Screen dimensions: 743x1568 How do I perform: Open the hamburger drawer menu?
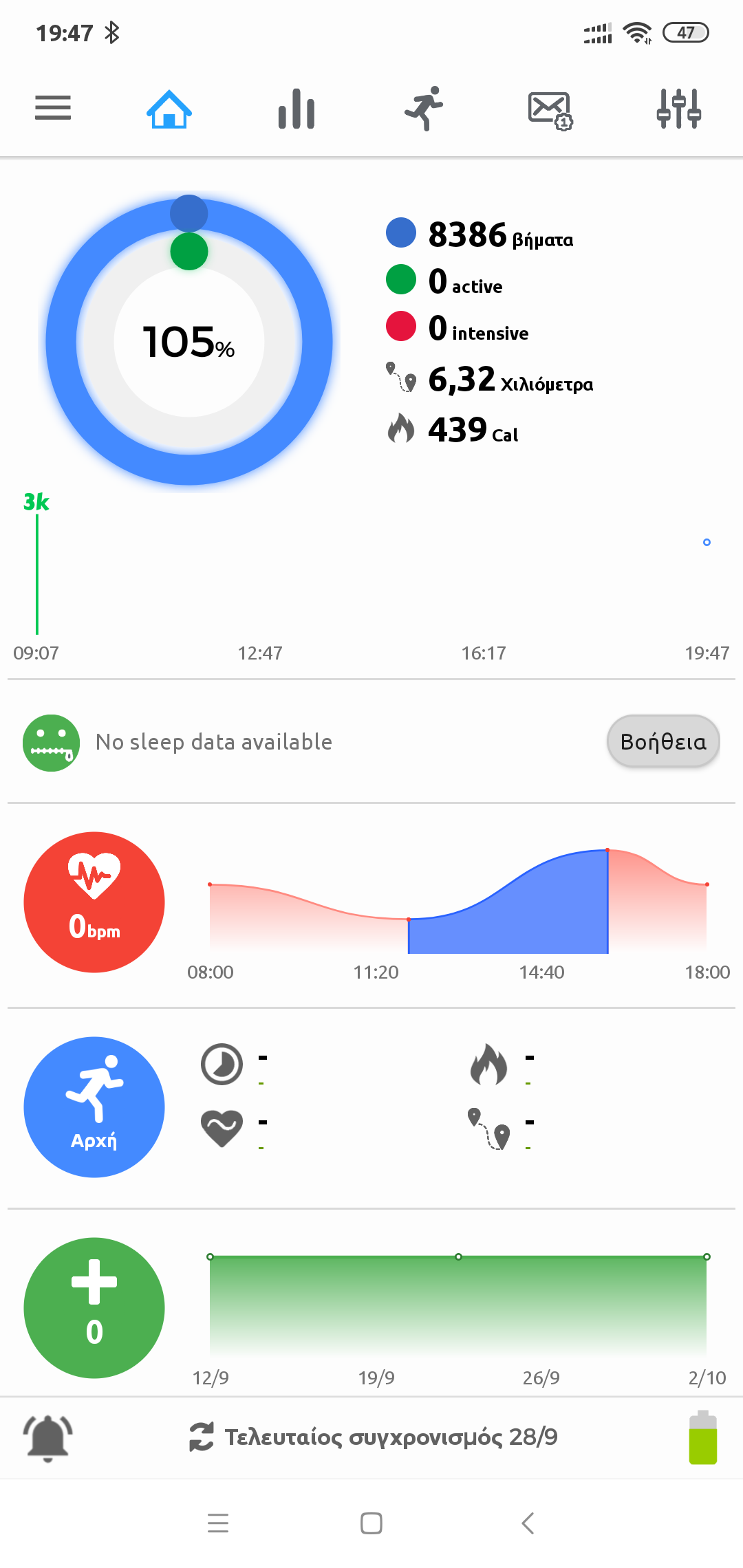click(x=53, y=108)
